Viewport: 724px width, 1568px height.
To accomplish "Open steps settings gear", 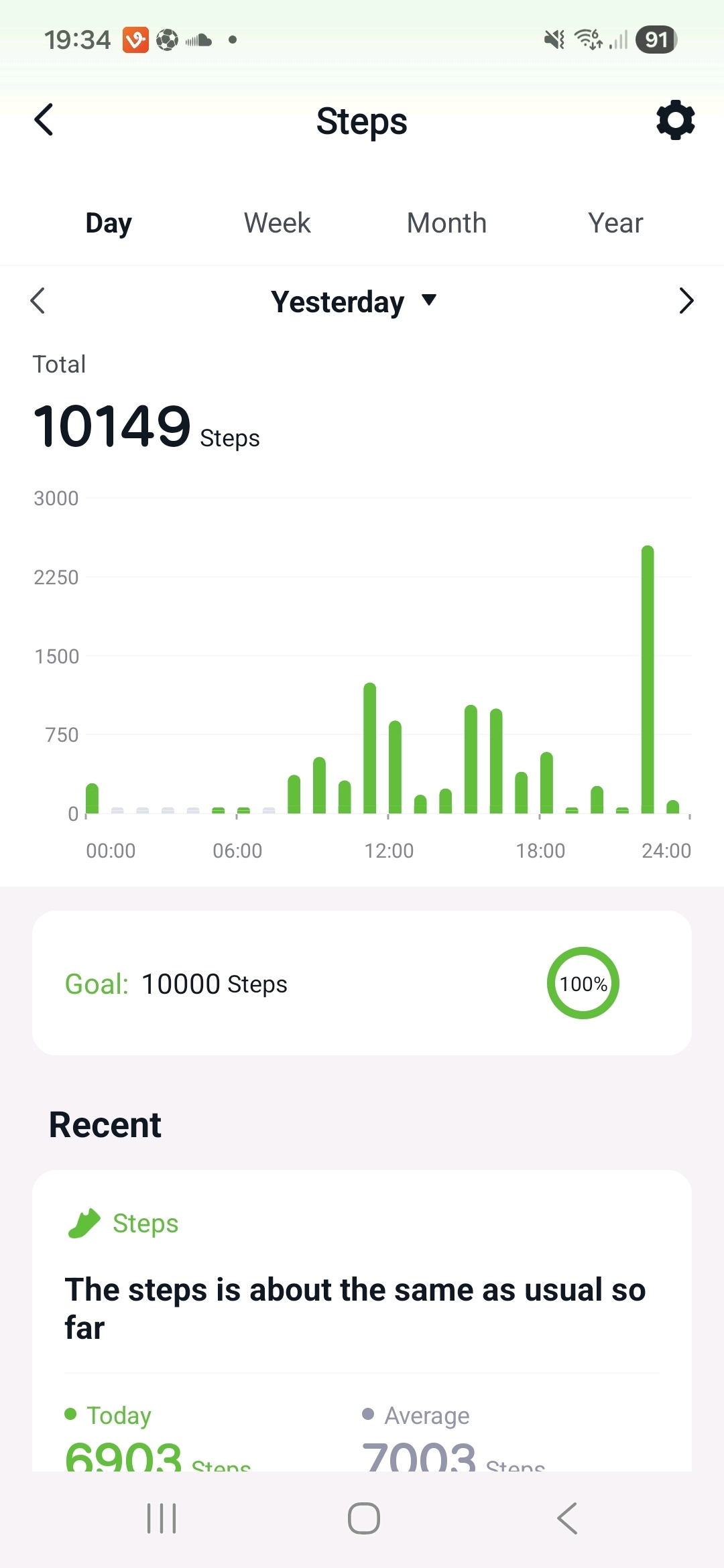I will 674,121.
